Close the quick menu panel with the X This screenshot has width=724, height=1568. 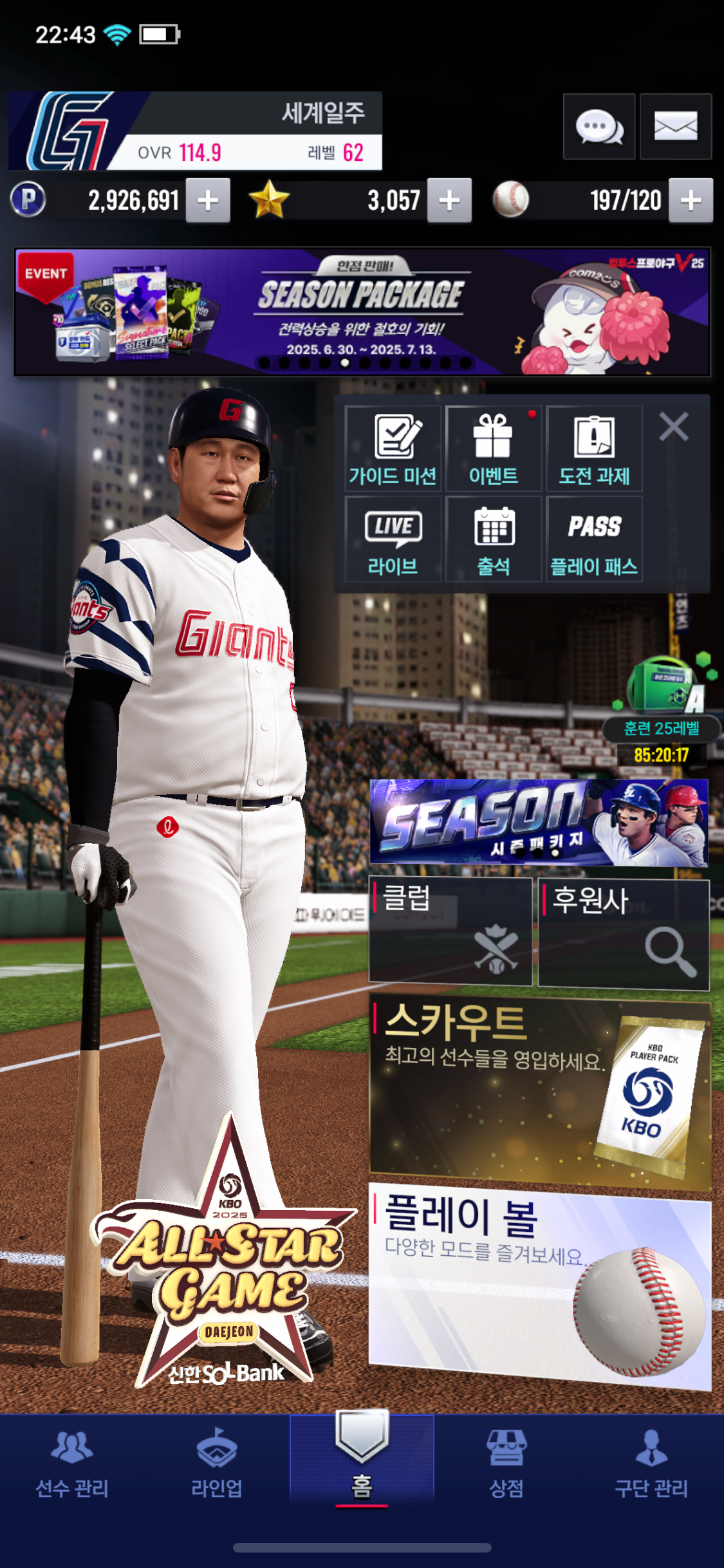pyautogui.click(x=674, y=427)
